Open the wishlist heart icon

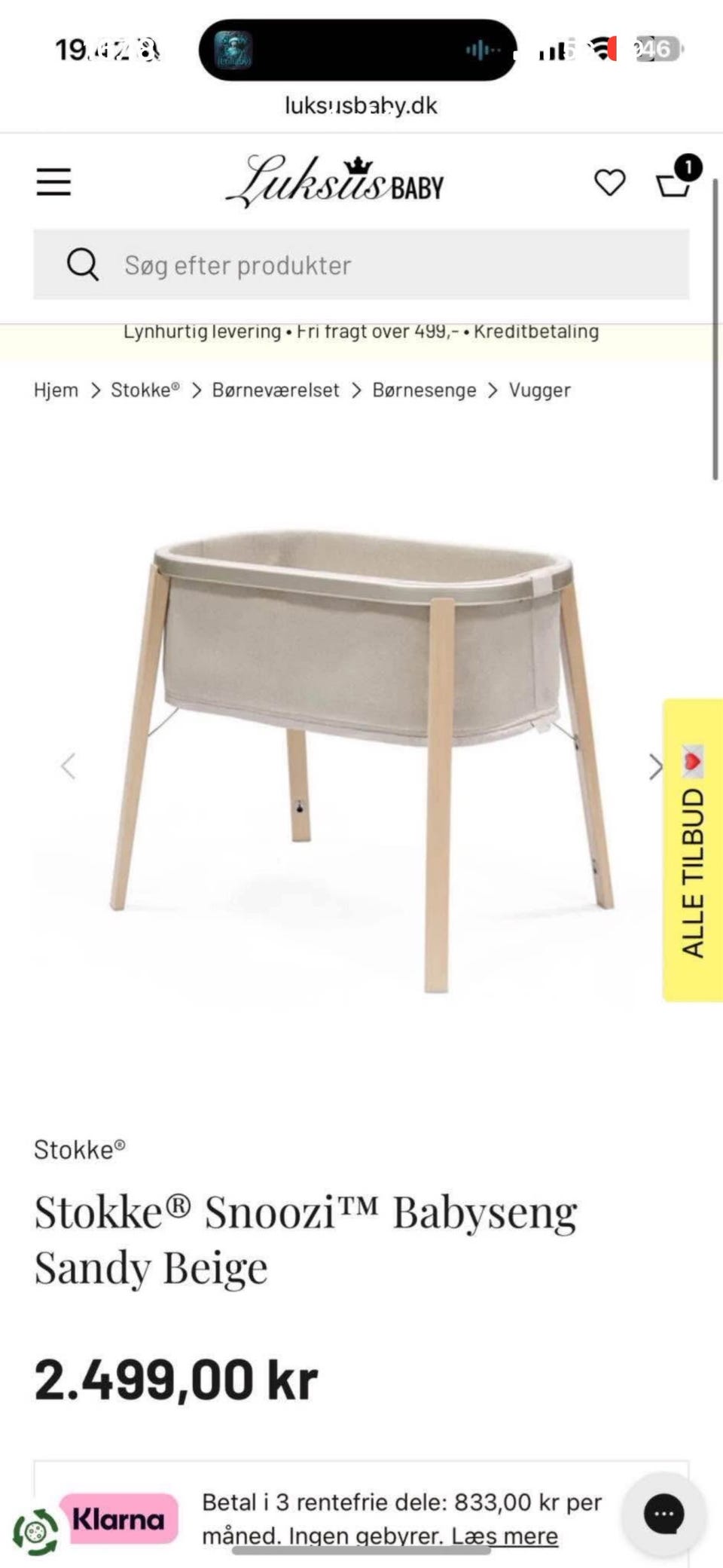pos(609,182)
